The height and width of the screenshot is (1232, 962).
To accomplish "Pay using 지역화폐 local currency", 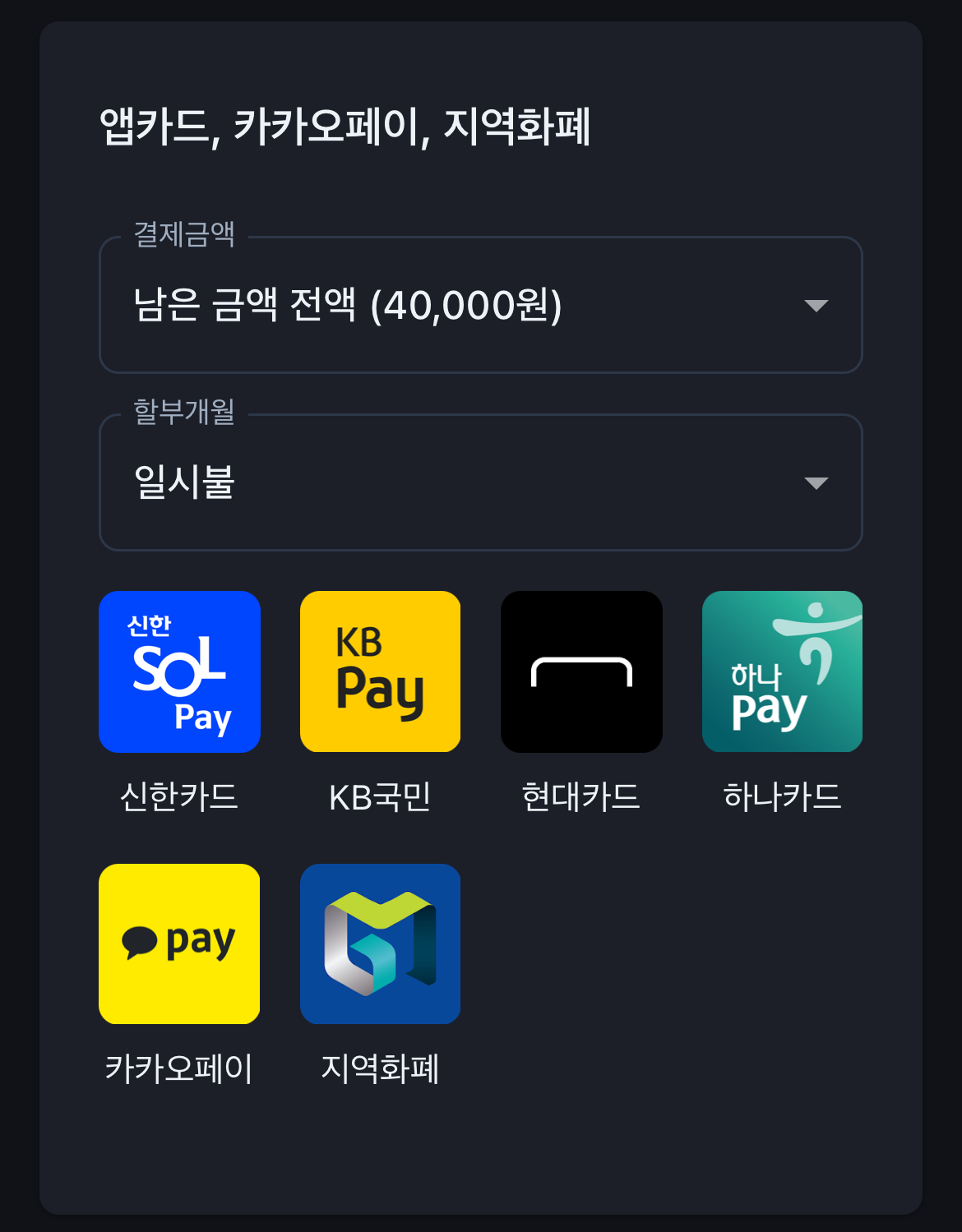I will click(x=380, y=944).
